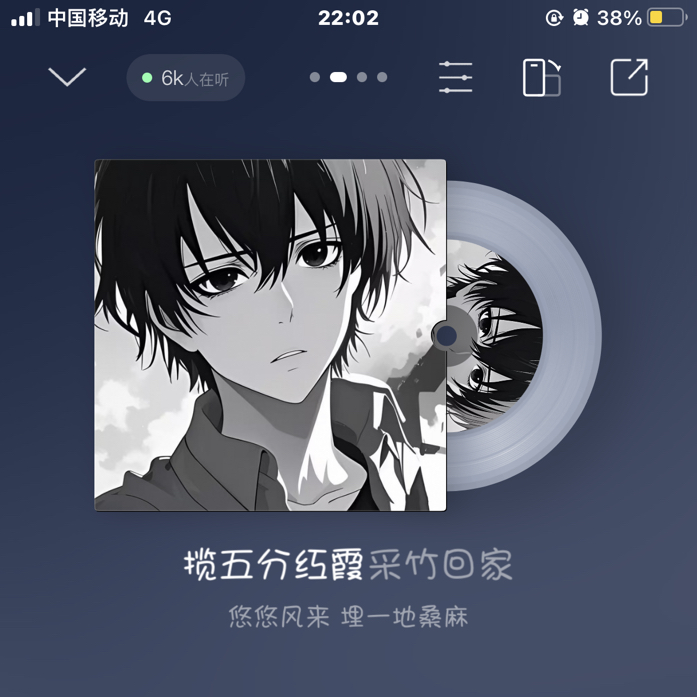Collapse the player with the down chevron

click(x=67, y=77)
